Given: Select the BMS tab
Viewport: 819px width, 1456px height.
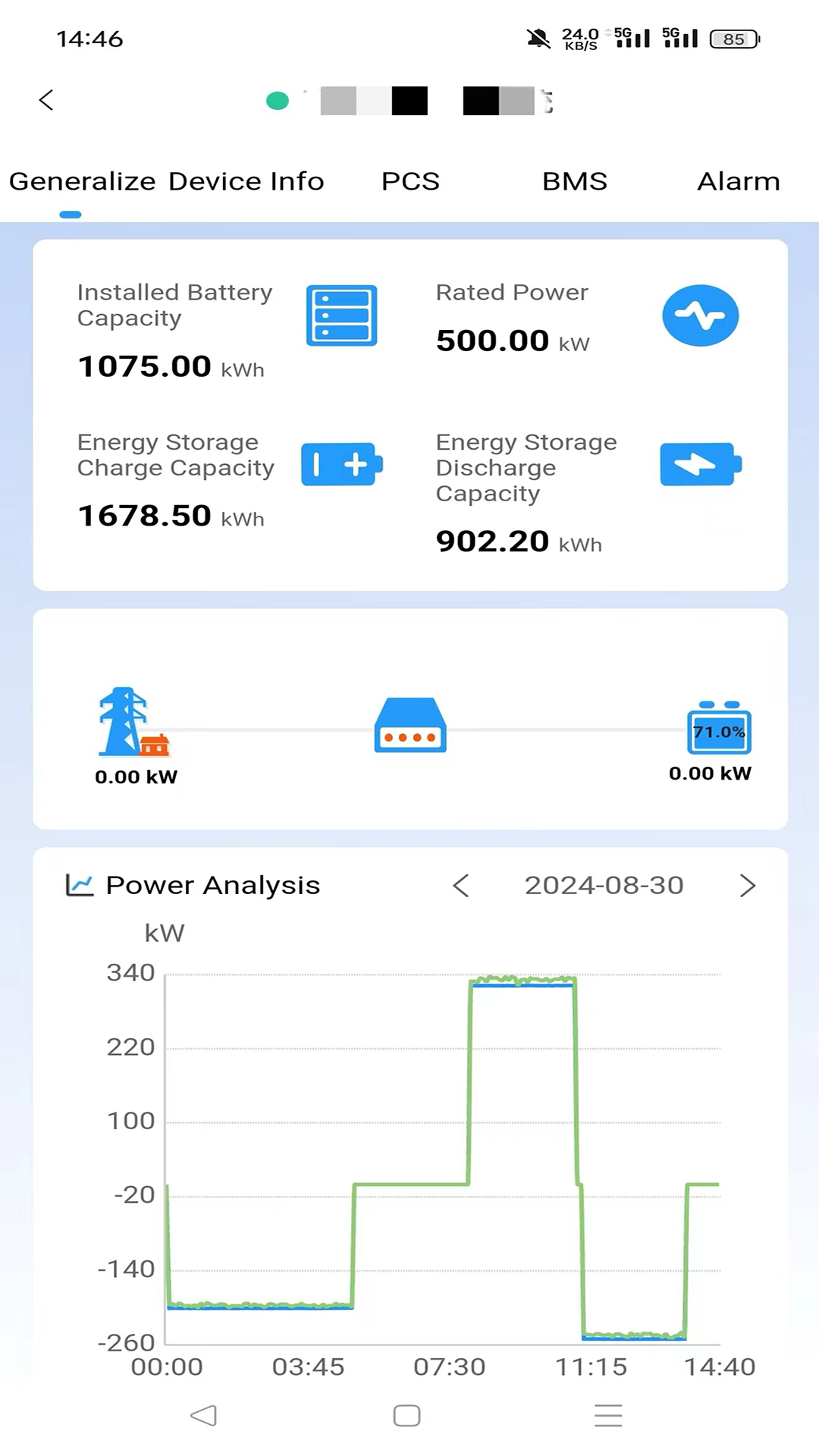Looking at the screenshot, I should point(574,182).
